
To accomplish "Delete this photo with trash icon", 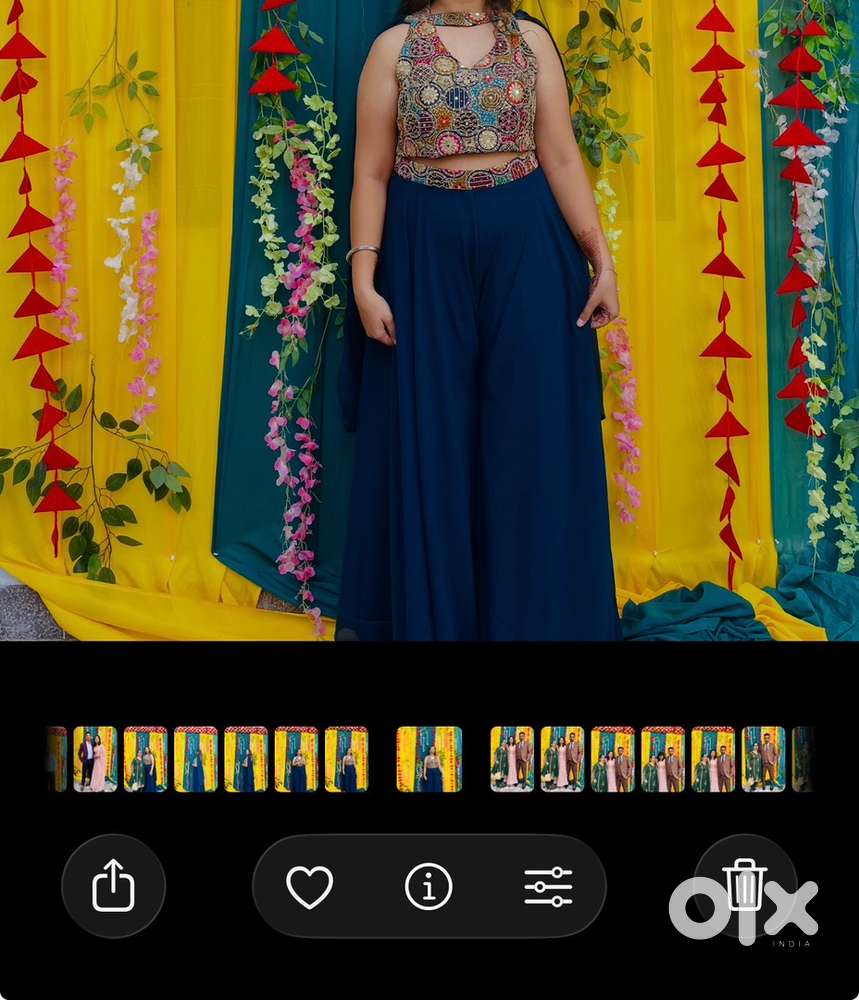I will (744, 884).
